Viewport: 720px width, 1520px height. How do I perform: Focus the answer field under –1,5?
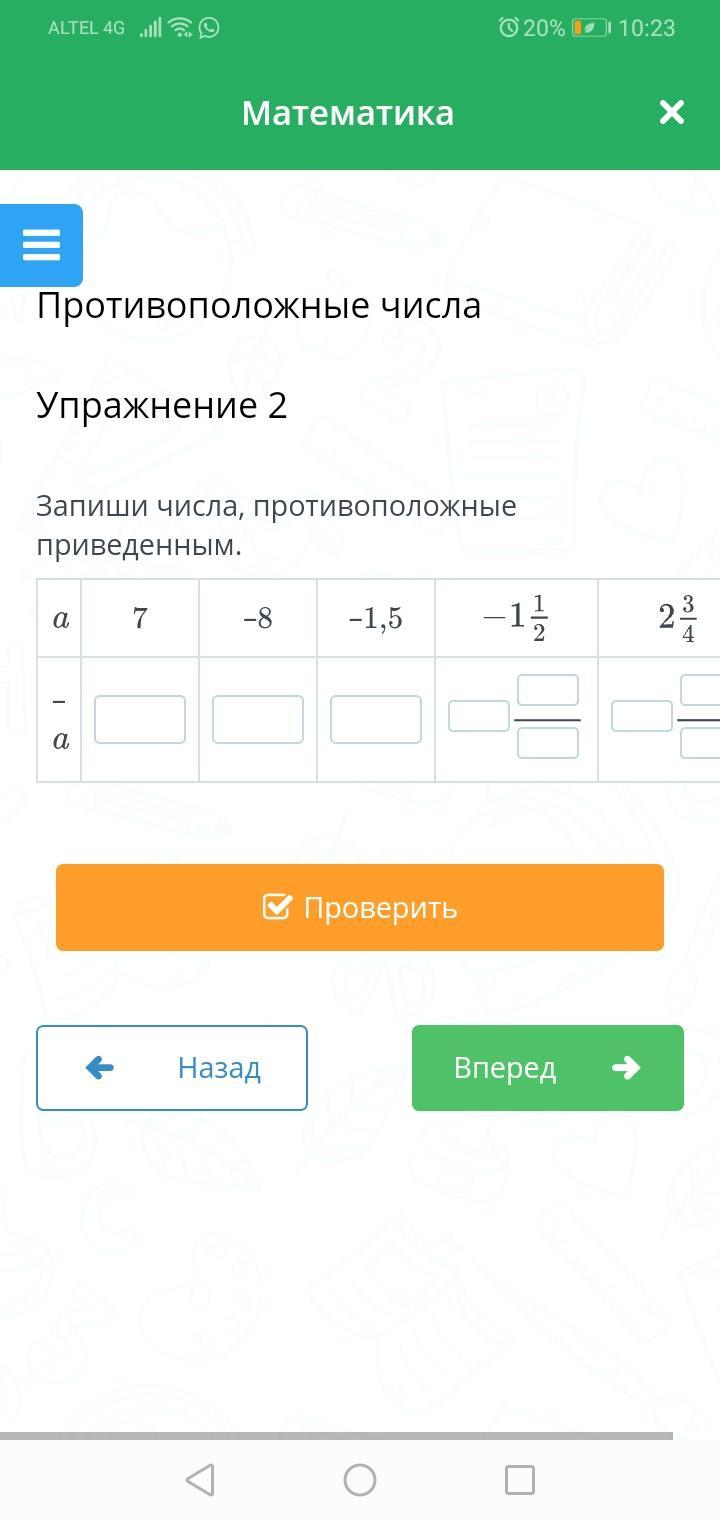point(376,720)
